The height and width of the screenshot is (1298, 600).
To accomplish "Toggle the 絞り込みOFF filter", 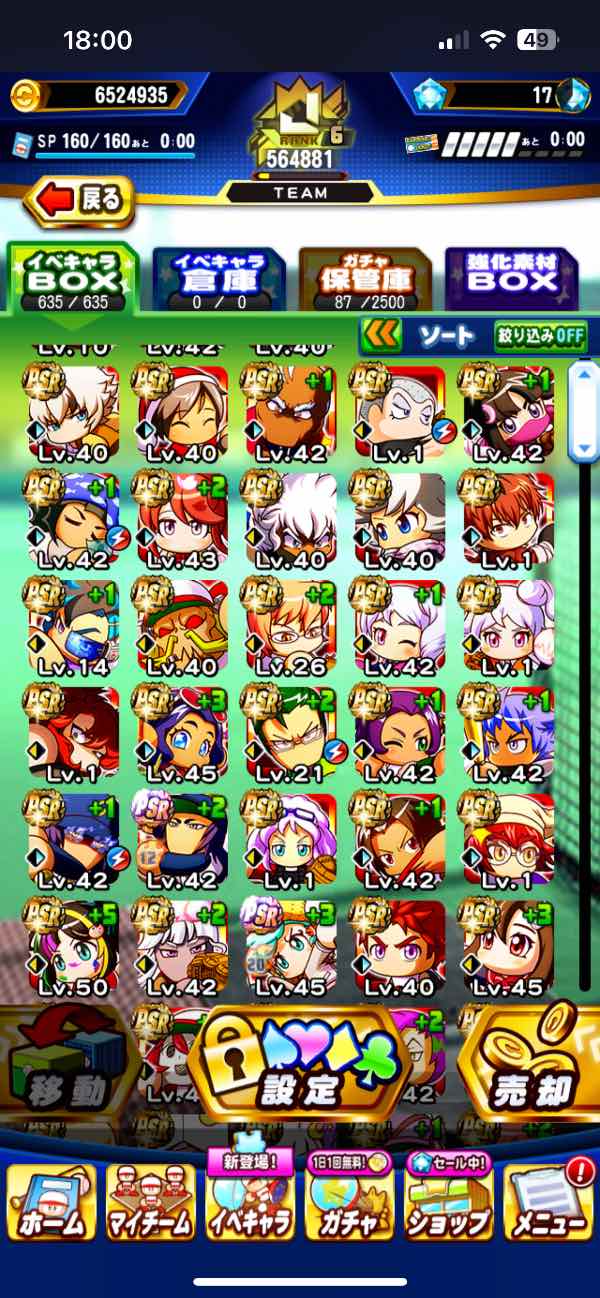I will coord(540,336).
